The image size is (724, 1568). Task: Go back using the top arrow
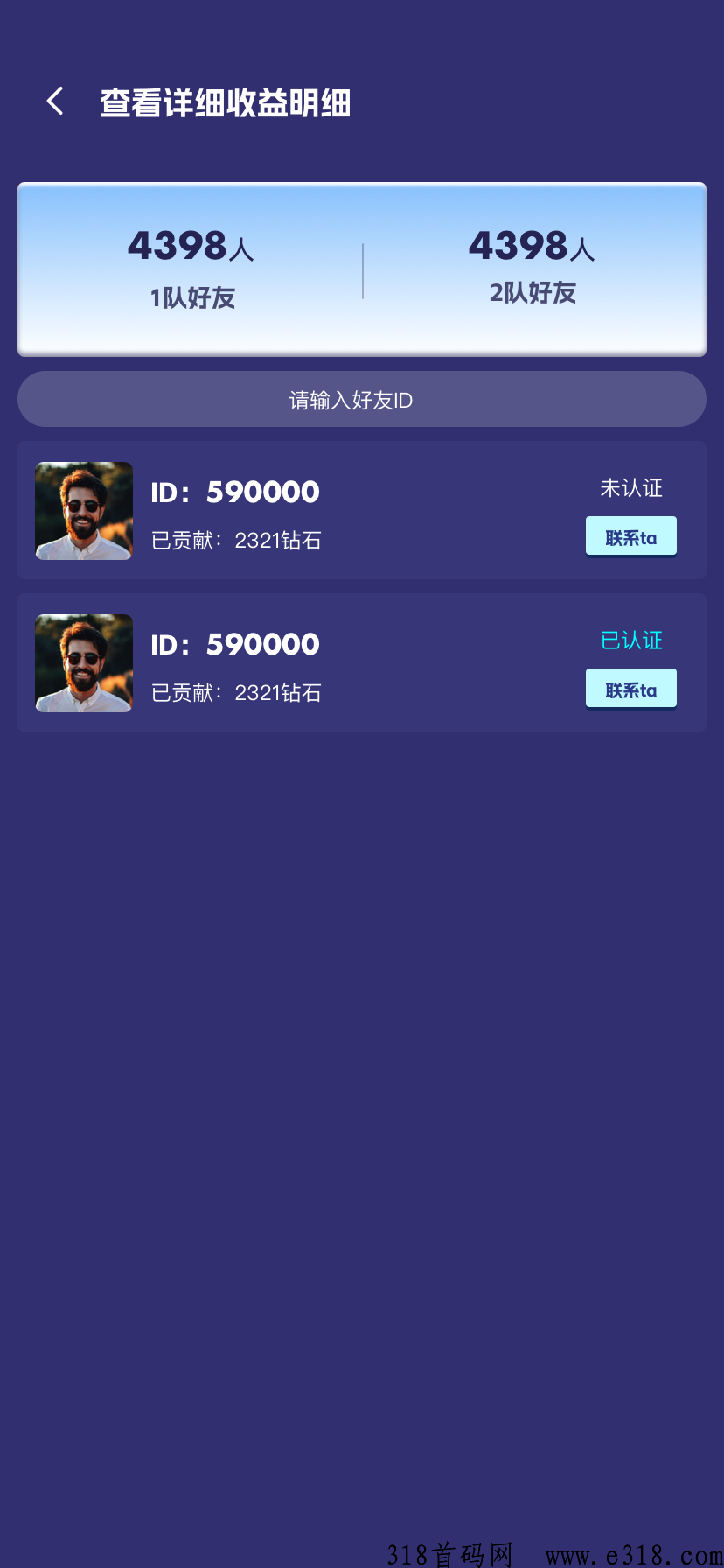(55, 101)
